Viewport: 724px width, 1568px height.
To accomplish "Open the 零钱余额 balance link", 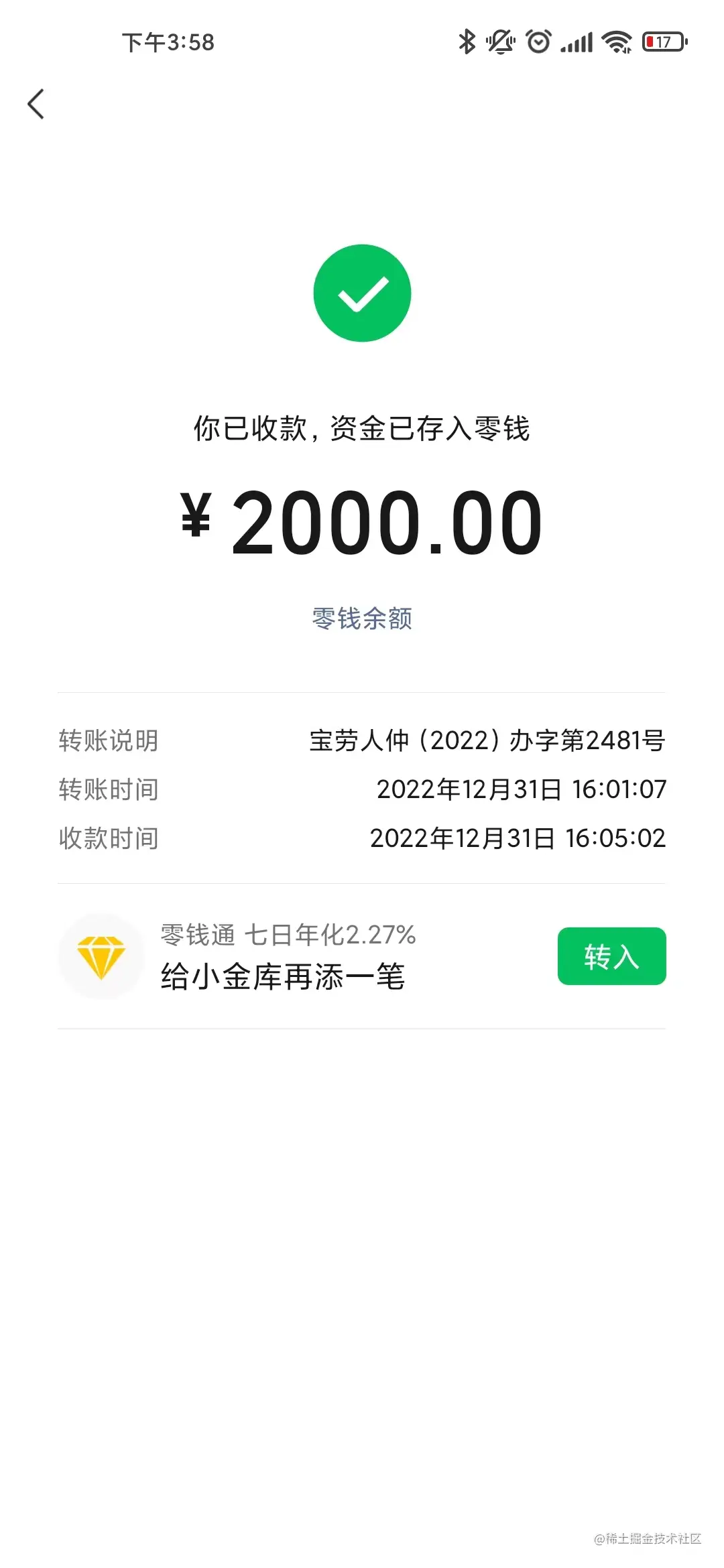I will point(362,618).
